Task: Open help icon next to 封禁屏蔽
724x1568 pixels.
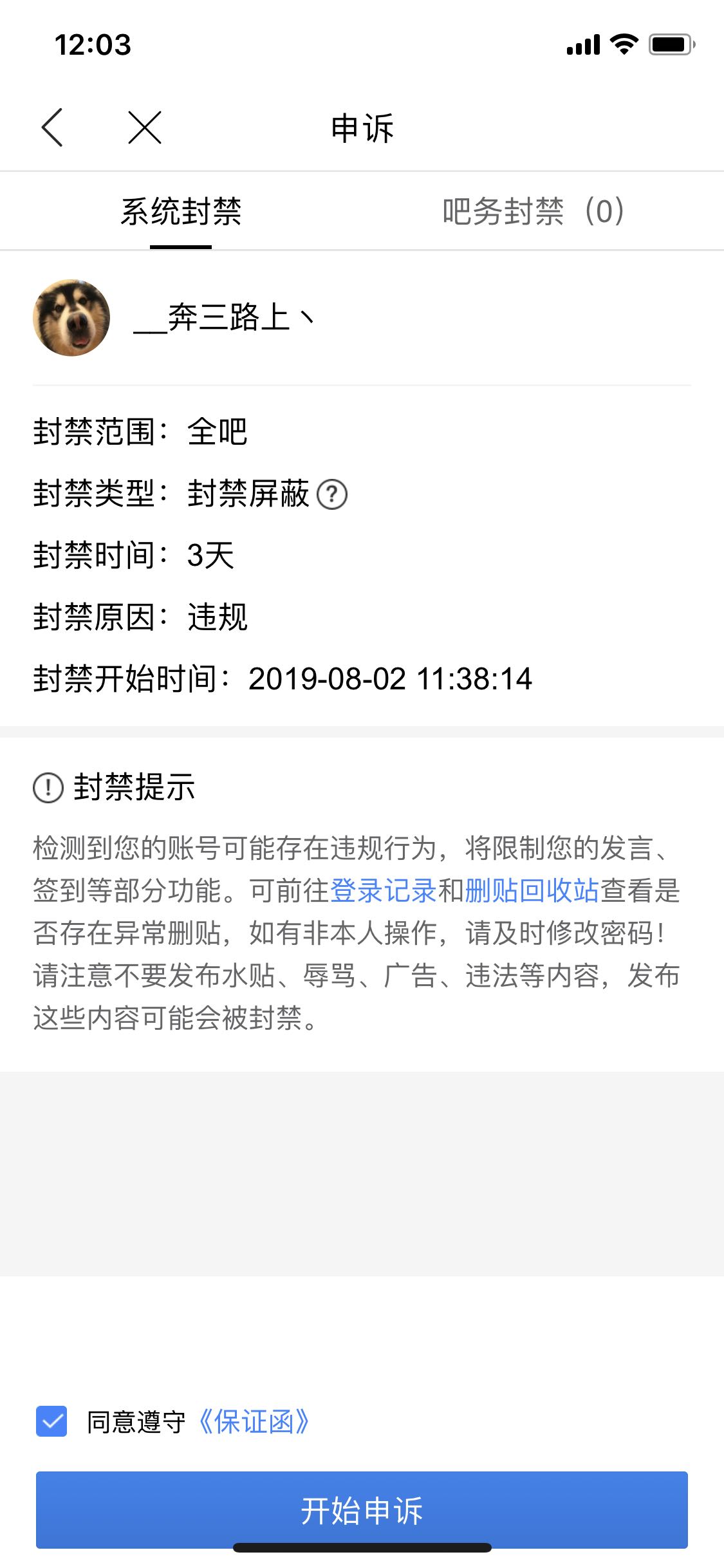Action: pyautogui.click(x=333, y=494)
